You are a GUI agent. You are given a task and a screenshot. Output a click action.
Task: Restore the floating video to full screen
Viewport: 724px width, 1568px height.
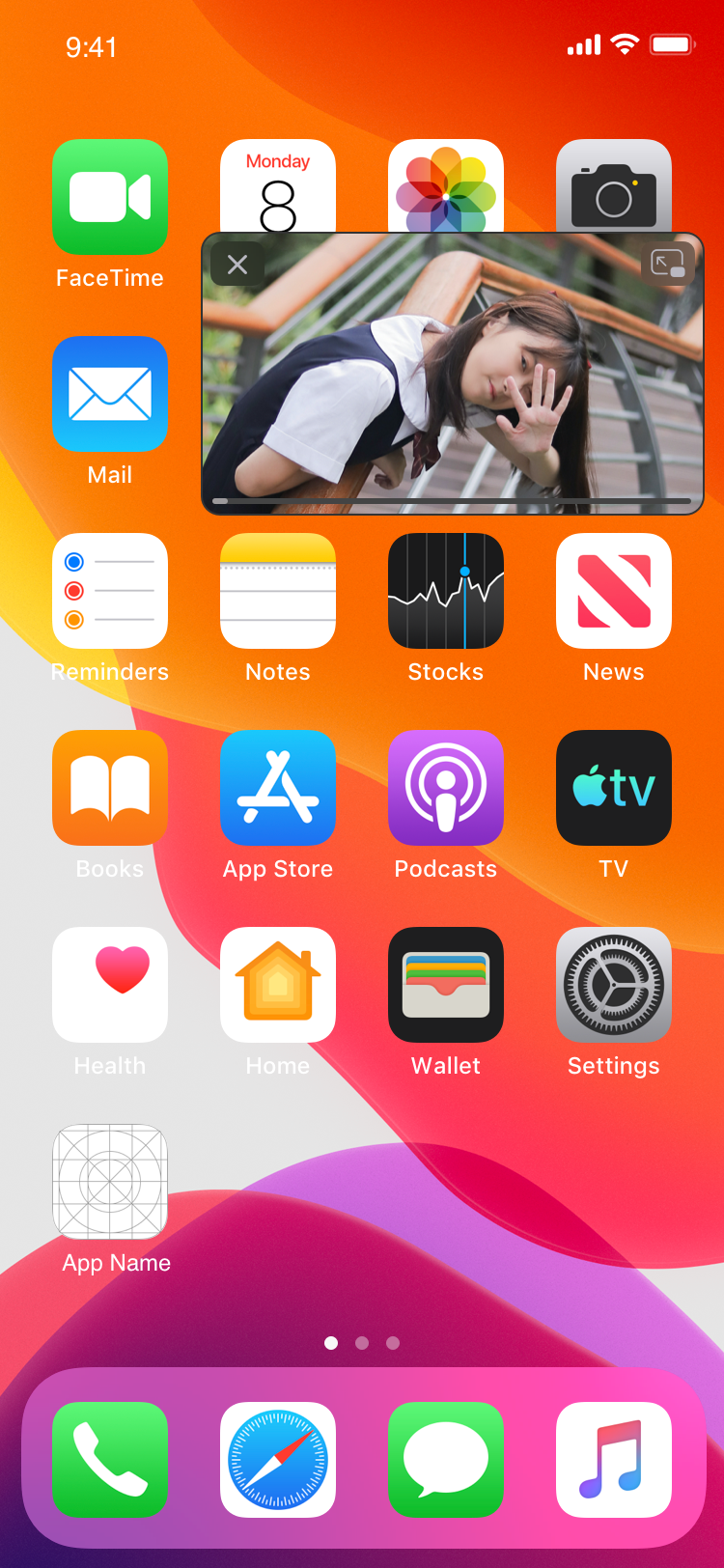click(x=668, y=264)
